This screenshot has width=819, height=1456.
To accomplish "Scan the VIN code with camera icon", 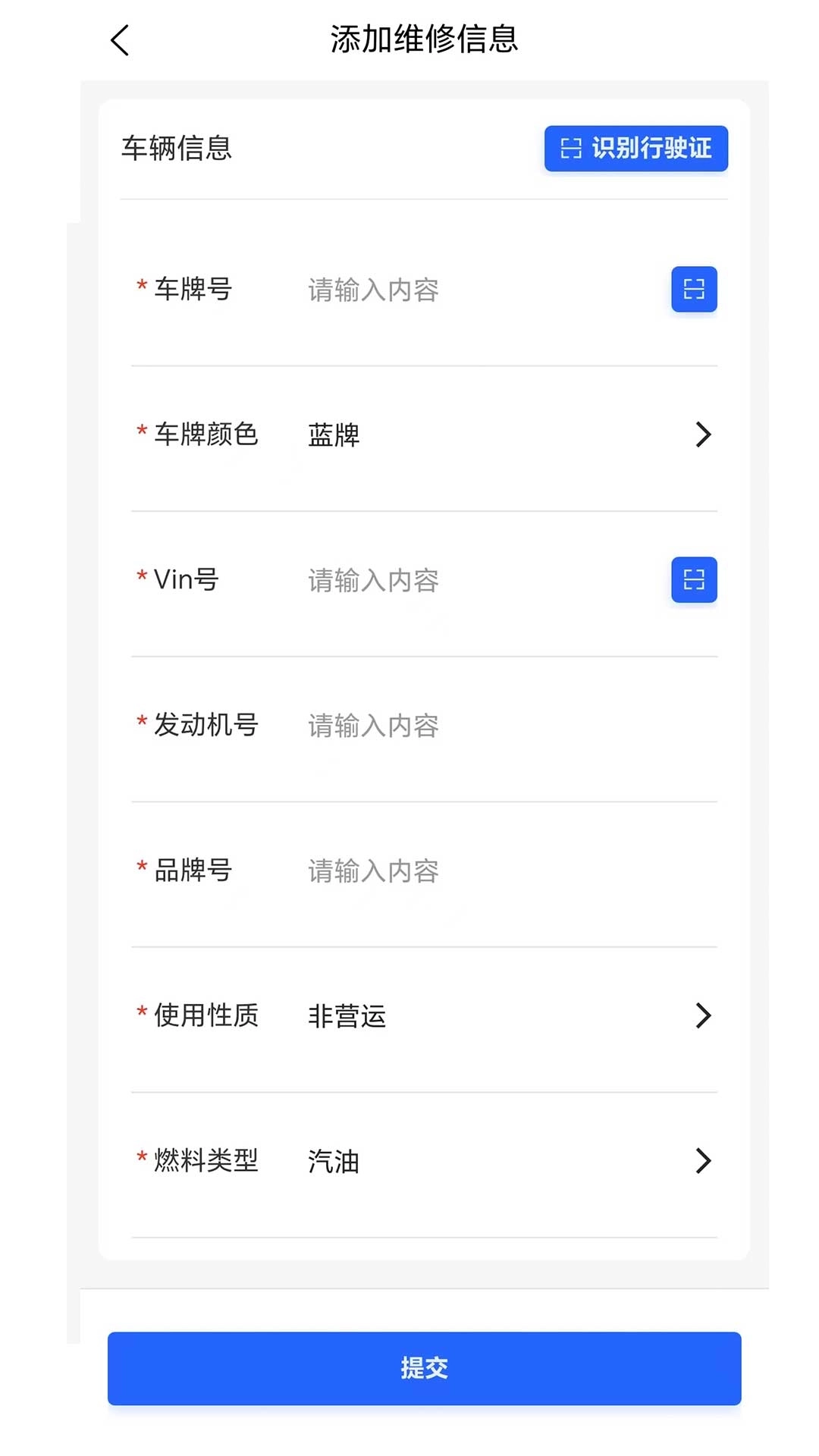I will [x=693, y=580].
